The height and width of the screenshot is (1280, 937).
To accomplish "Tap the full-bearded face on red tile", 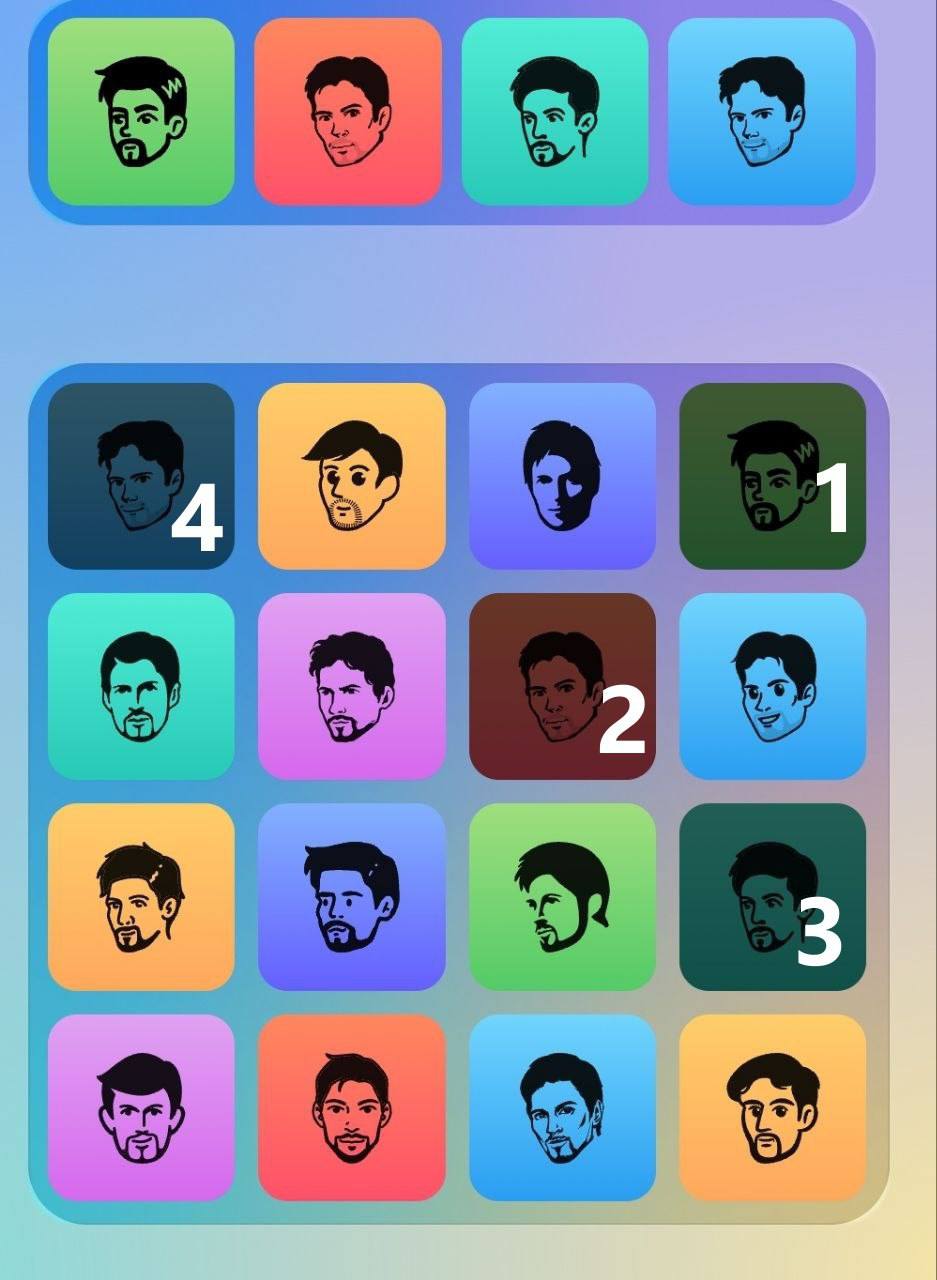I will [x=351, y=1108].
